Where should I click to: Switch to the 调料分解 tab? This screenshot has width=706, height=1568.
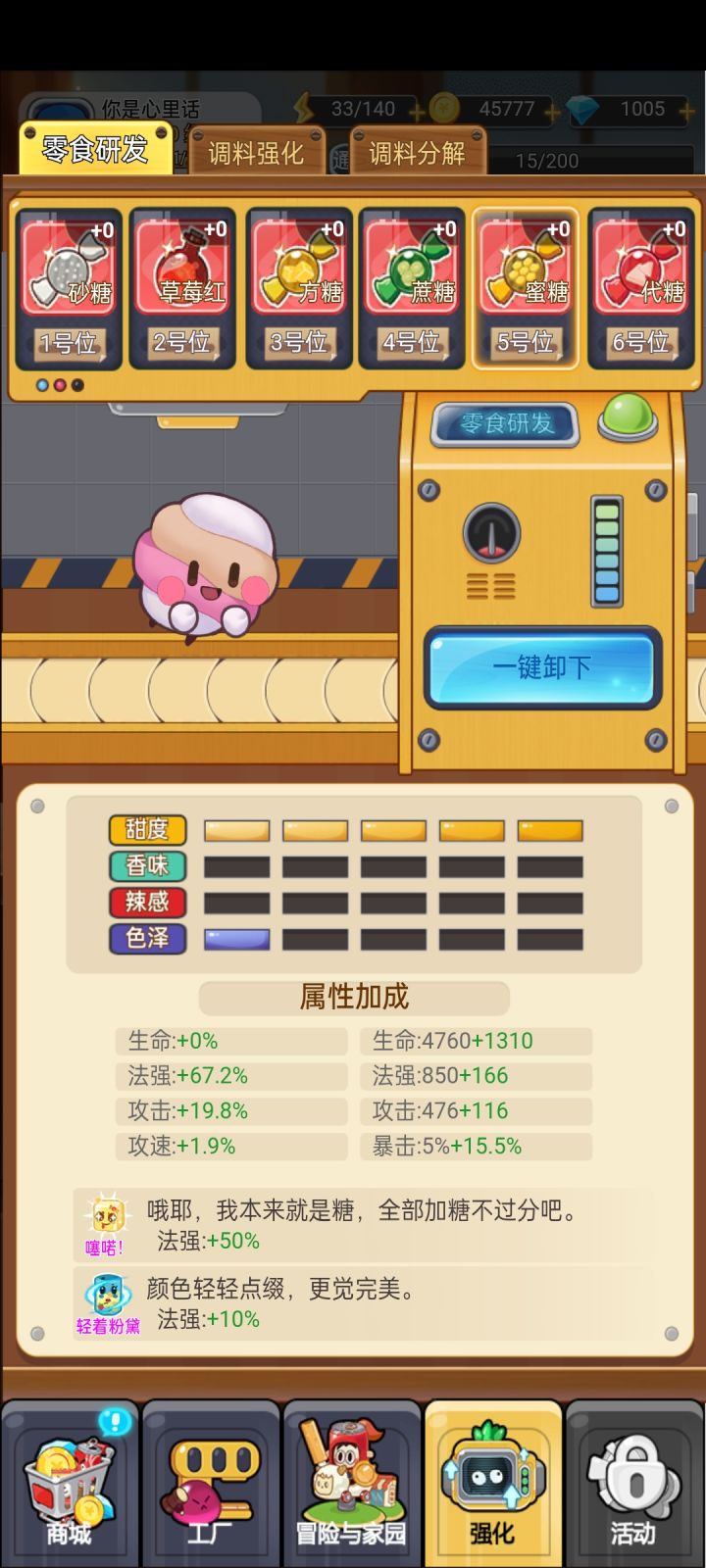click(418, 152)
